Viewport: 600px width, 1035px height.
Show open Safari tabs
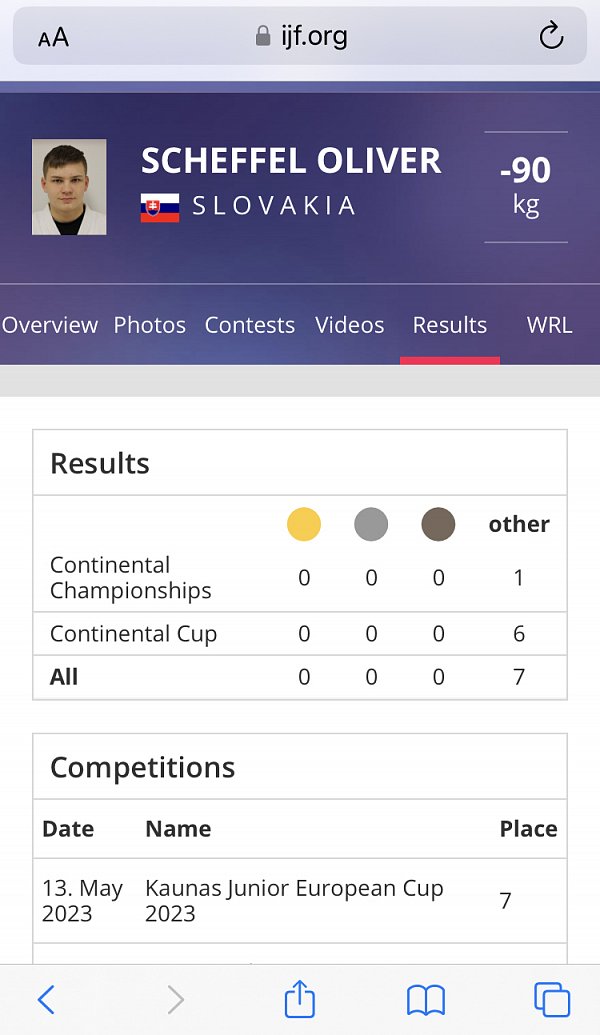[x=552, y=999]
